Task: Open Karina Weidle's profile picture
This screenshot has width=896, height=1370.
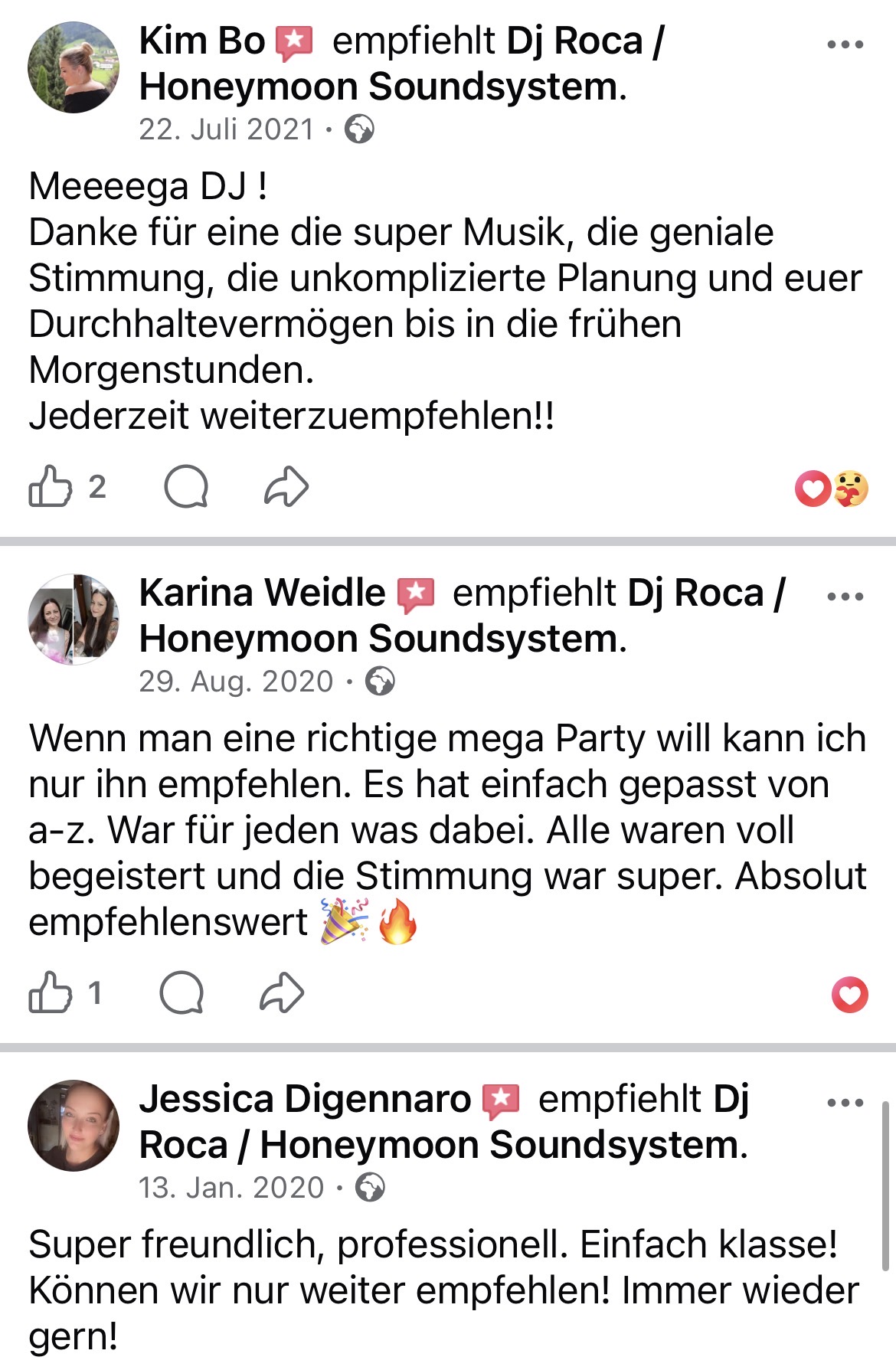Action: 74,620
